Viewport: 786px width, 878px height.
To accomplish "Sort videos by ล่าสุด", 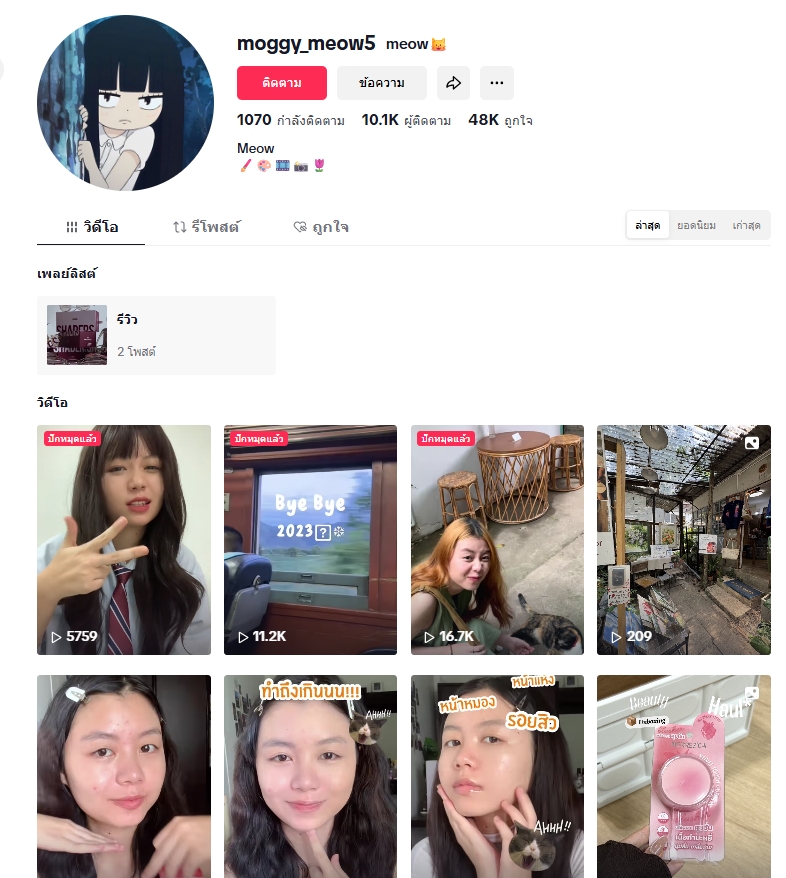I will coord(647,225).
